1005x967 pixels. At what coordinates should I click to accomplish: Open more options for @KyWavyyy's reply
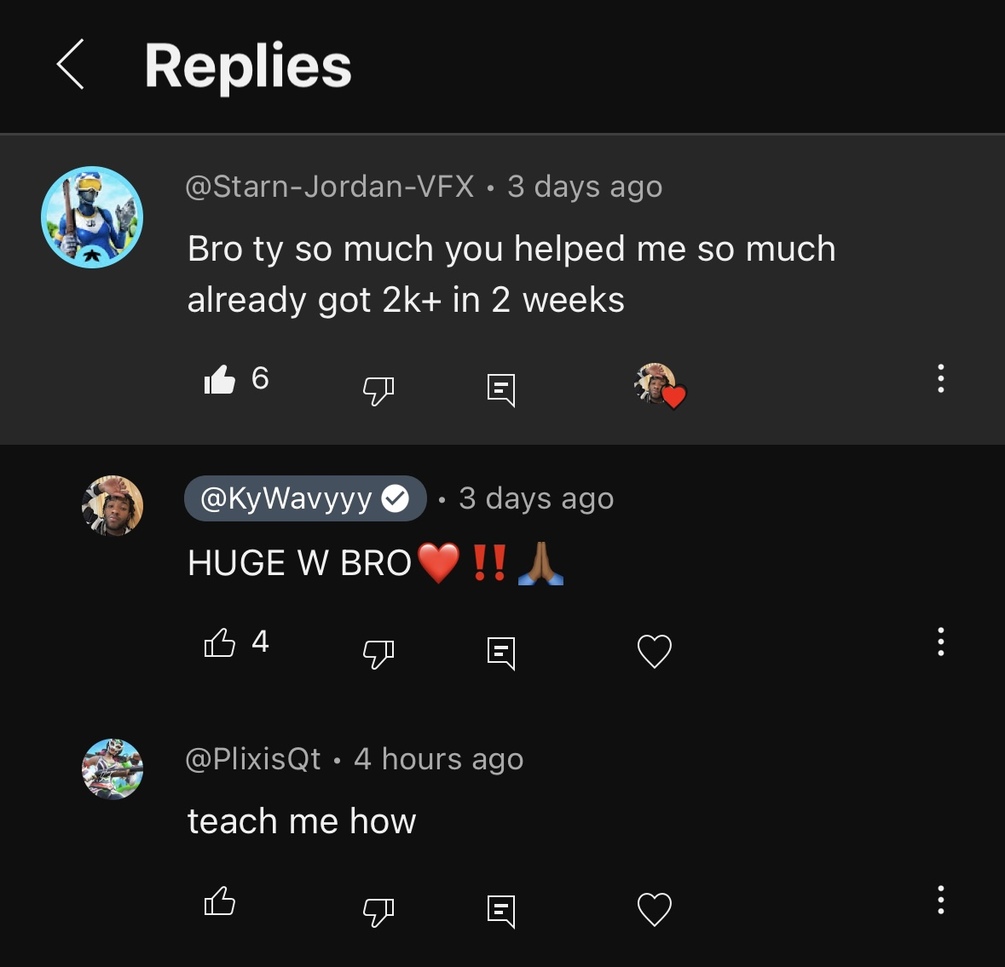[x=940, y=642]
